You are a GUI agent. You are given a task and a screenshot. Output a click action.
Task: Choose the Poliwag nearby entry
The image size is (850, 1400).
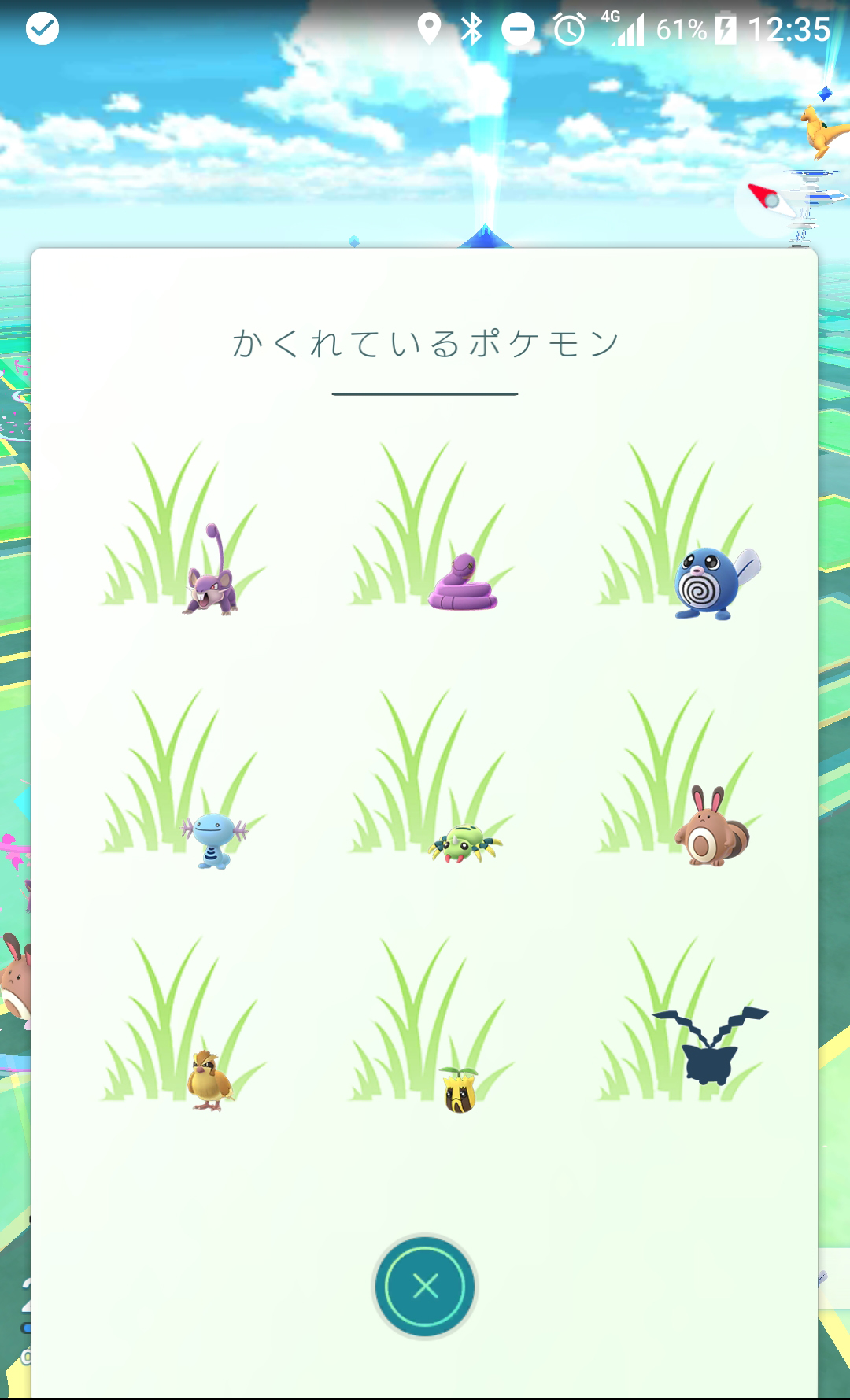click(x=713, y=584)
